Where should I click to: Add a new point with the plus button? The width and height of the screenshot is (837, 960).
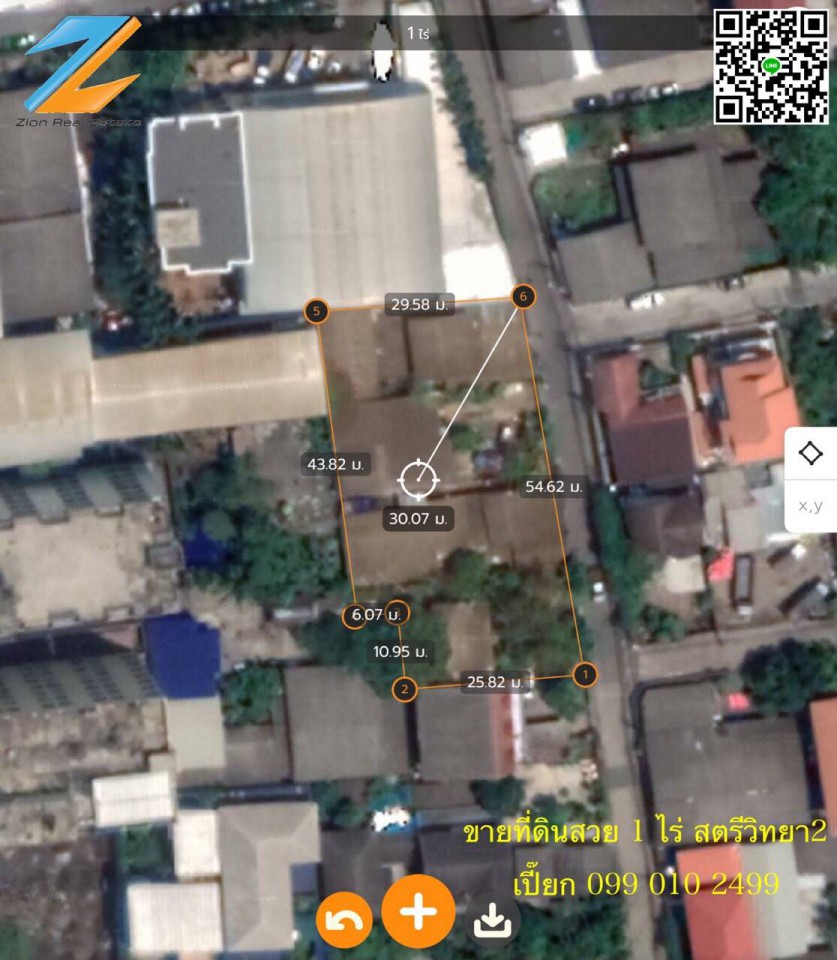coord(418,912)
